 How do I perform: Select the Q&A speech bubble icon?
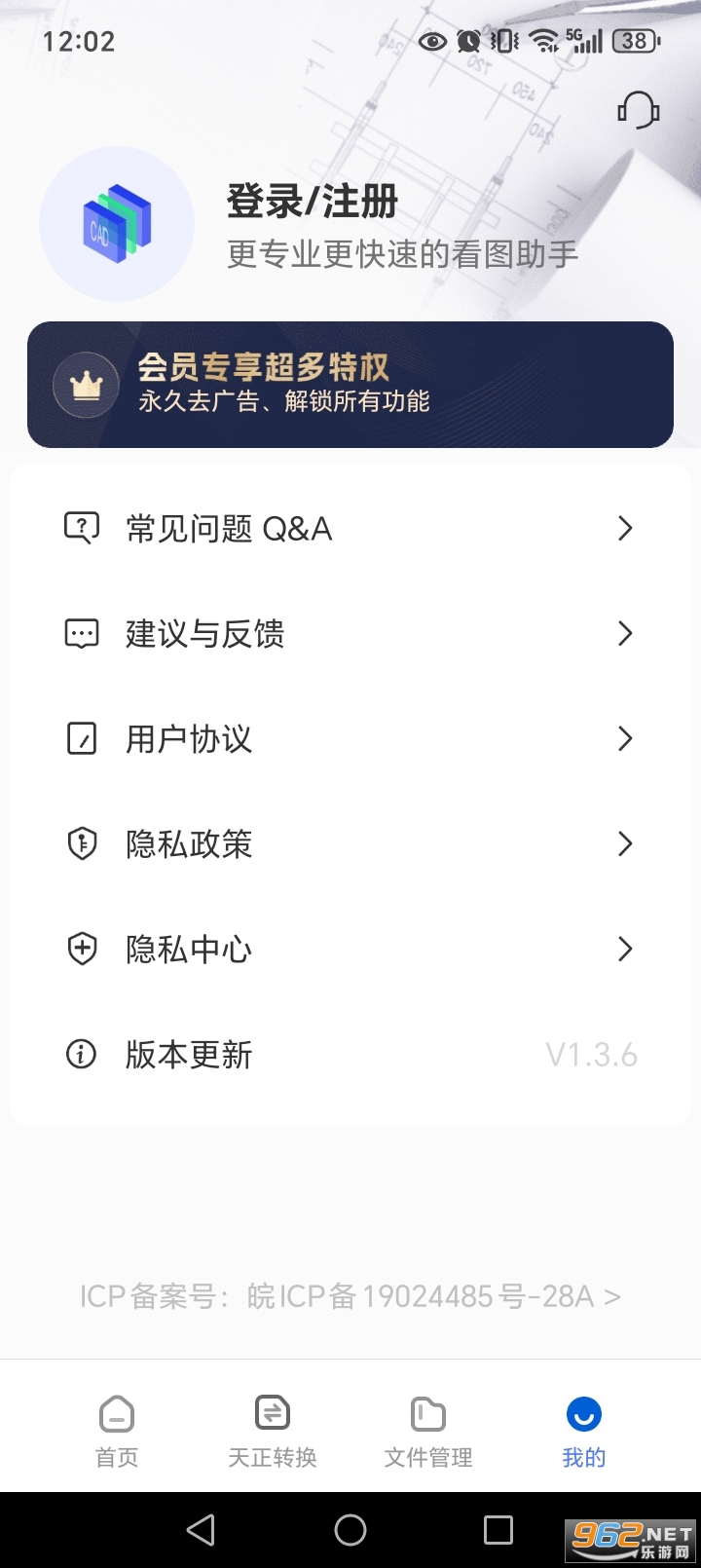click(x=82, y=528)
